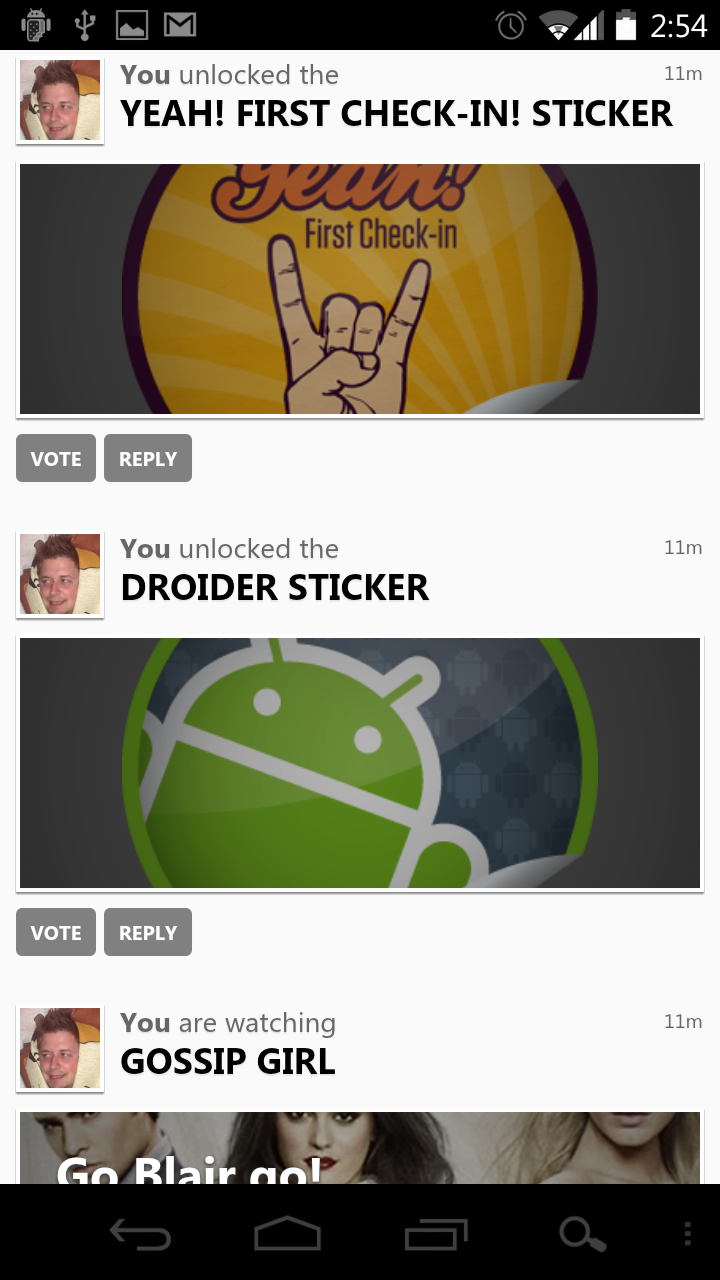Go to the home screen
Viewport: 720px width, 1280px height.
[287, 1235]
